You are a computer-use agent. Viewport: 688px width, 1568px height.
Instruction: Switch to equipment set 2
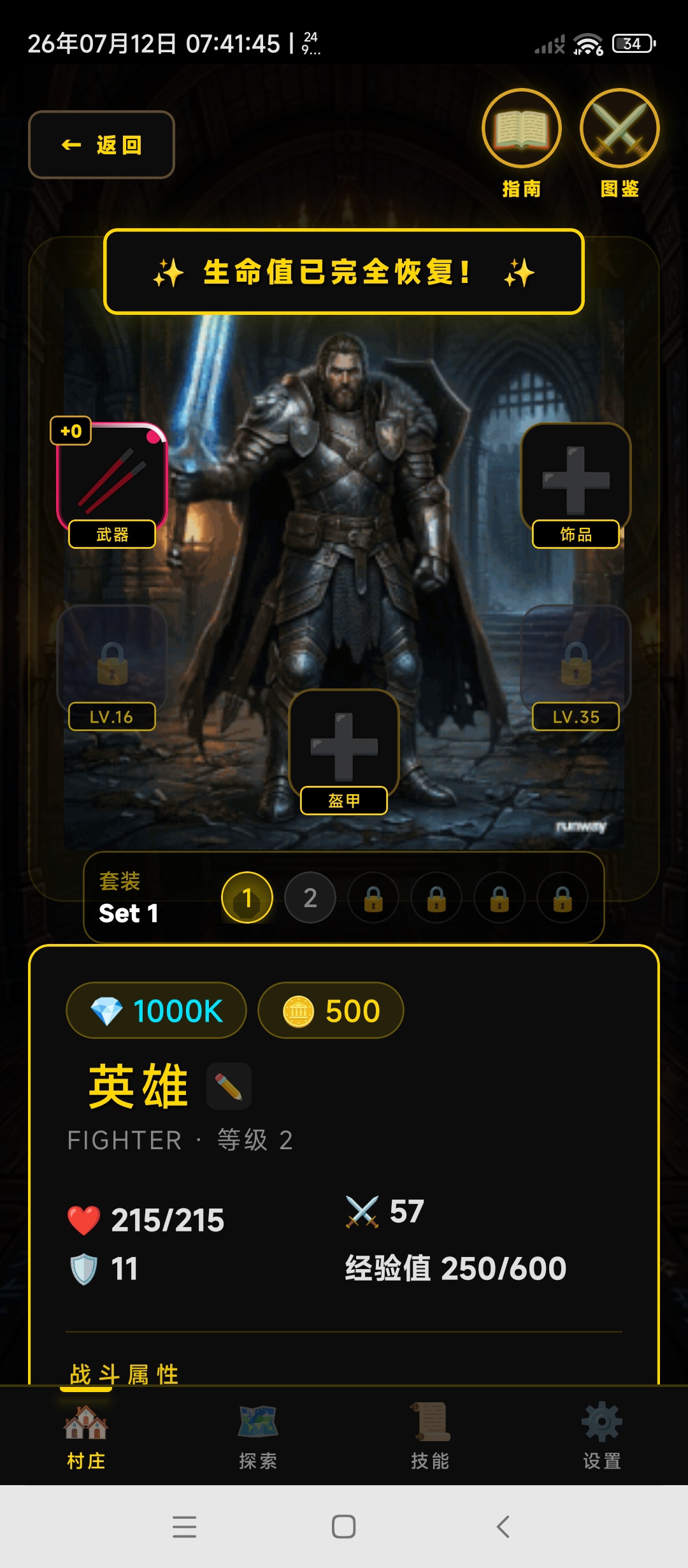pos(310,897)
